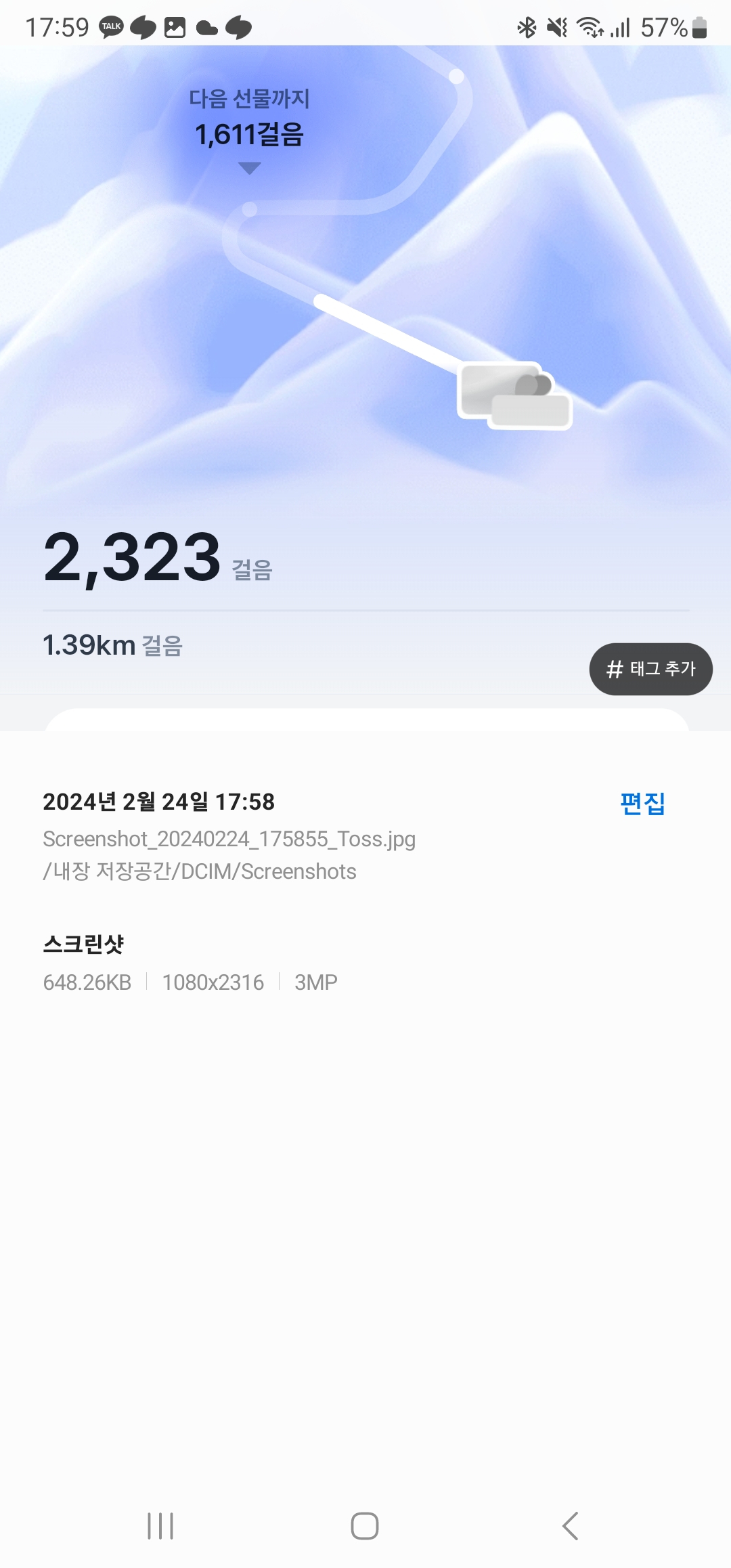The image size is (731, 1568).
Task: Return to the home screen
Action: [x=365, y=1525]
